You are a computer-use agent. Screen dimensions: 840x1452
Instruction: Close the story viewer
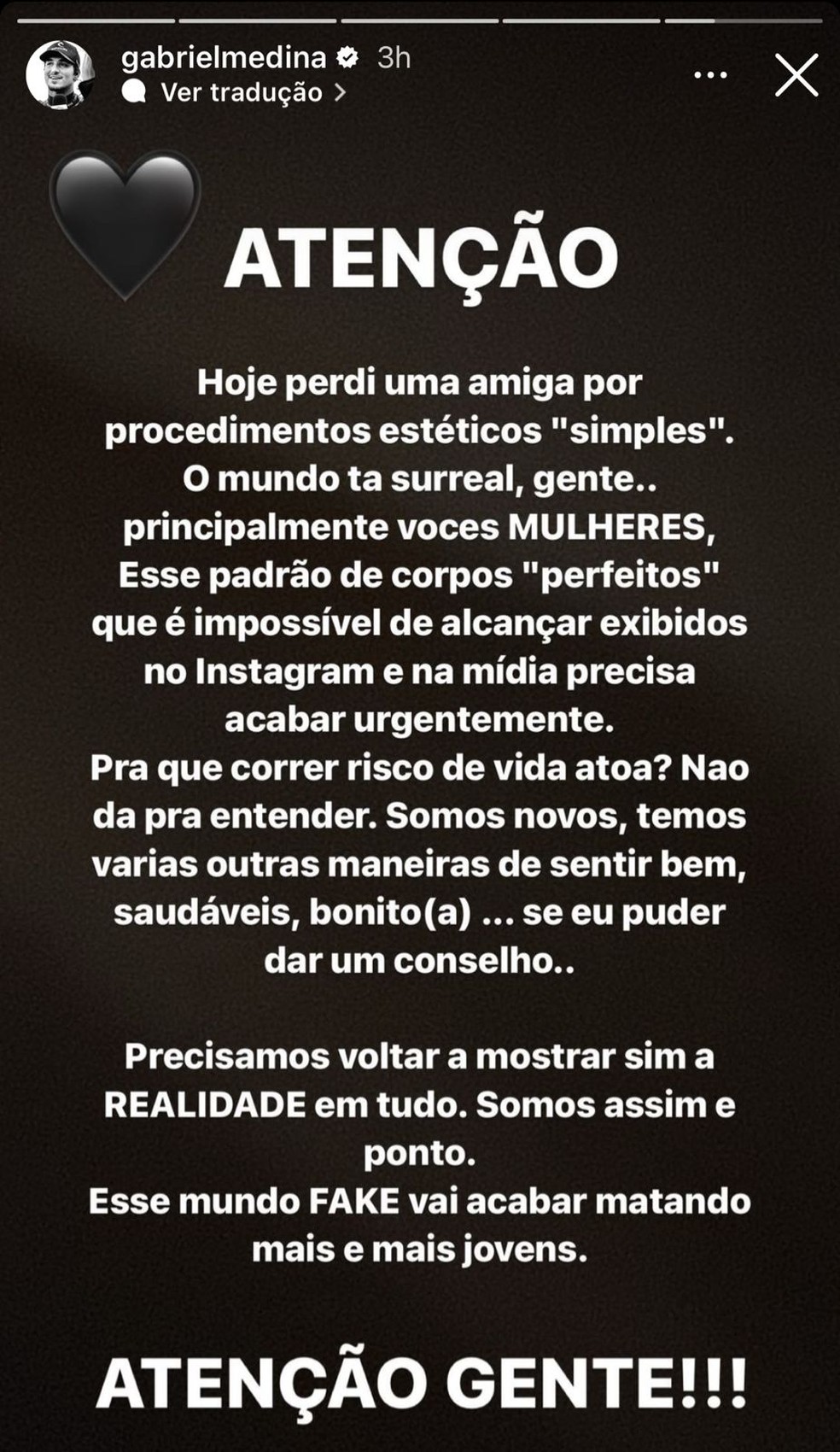tap(796, 75)
